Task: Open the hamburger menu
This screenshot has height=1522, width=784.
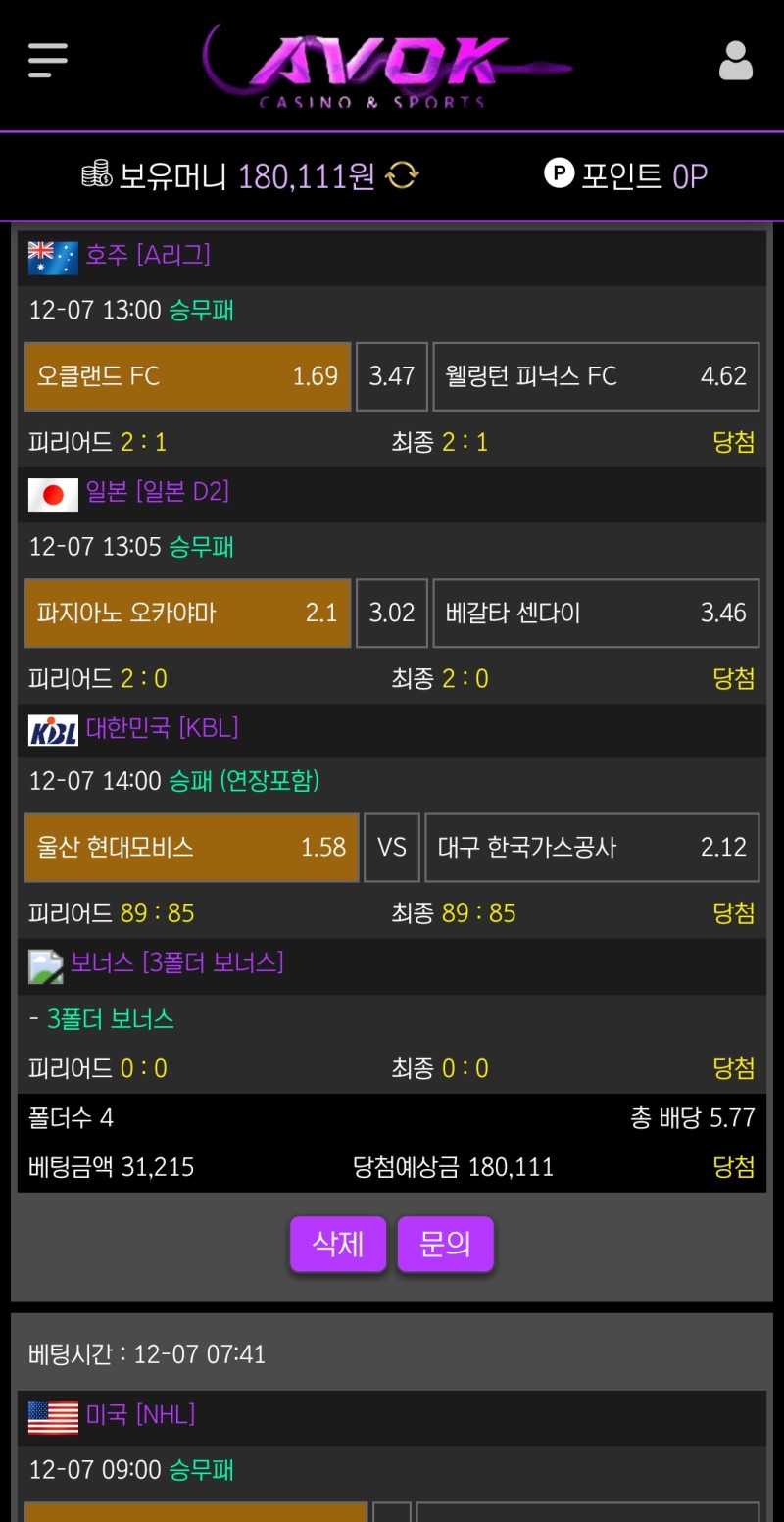Action: tap(48, 61)
